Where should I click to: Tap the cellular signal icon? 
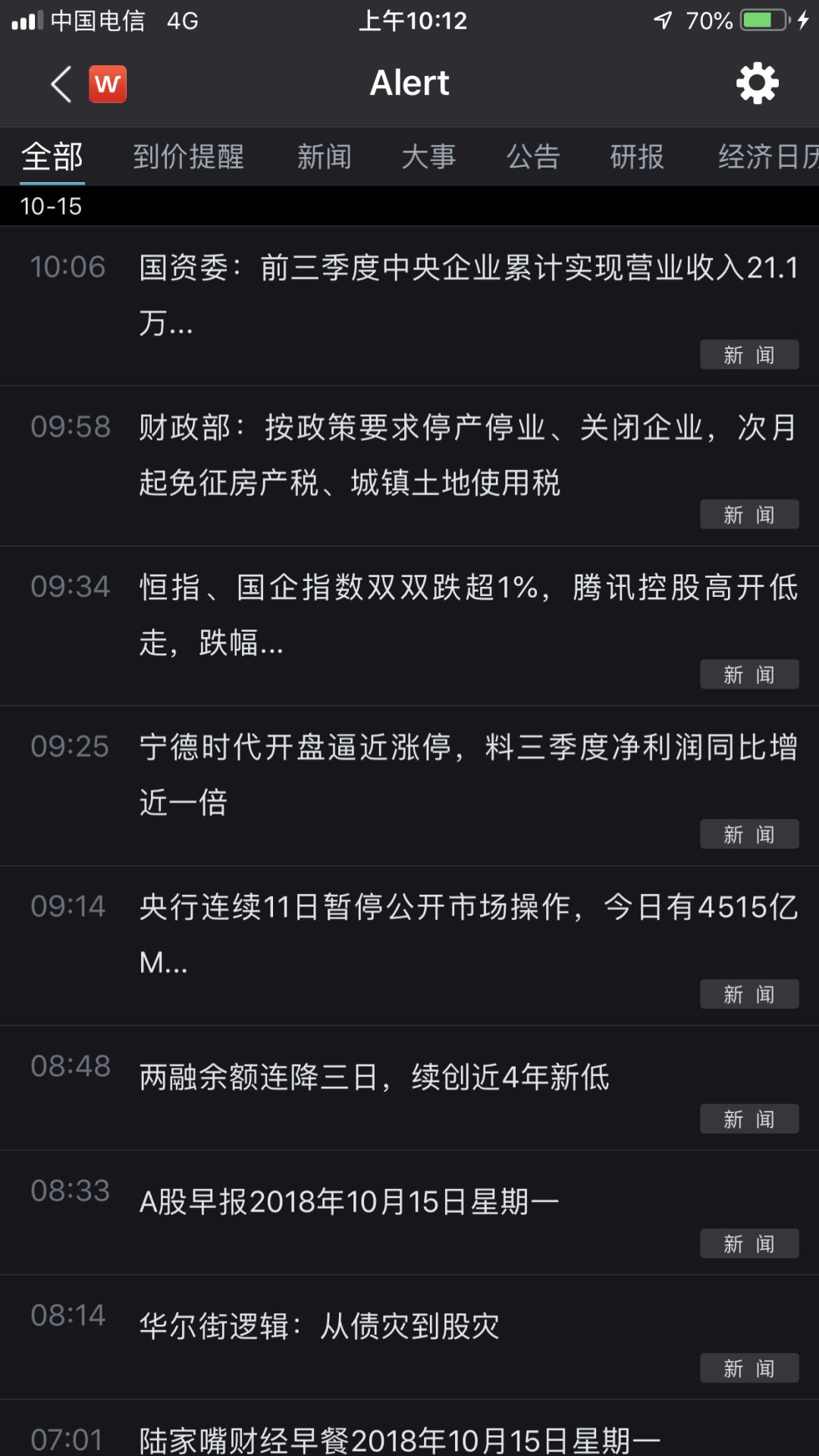click(26, 20)
